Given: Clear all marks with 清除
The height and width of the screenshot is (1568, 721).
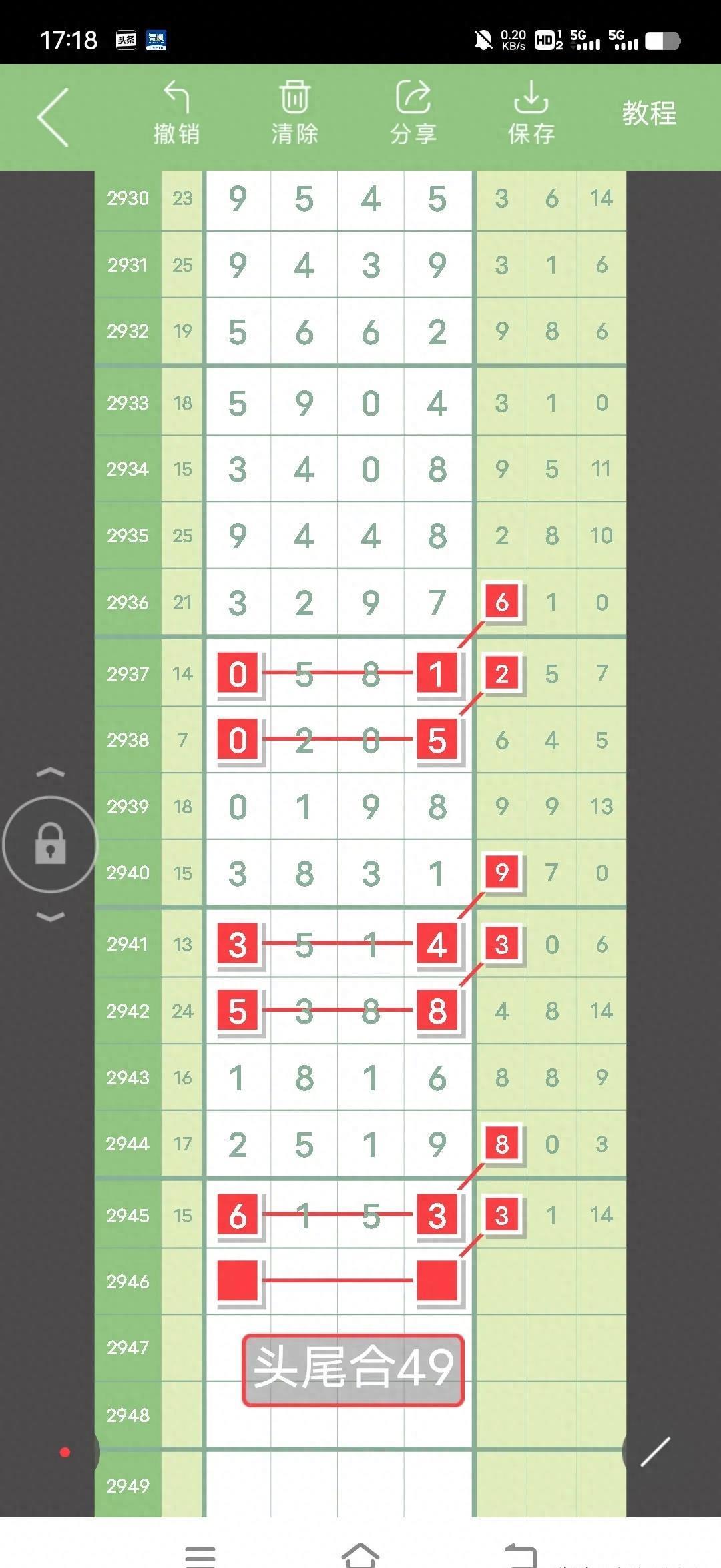Looking at the screenshot, I should [294, 113].
